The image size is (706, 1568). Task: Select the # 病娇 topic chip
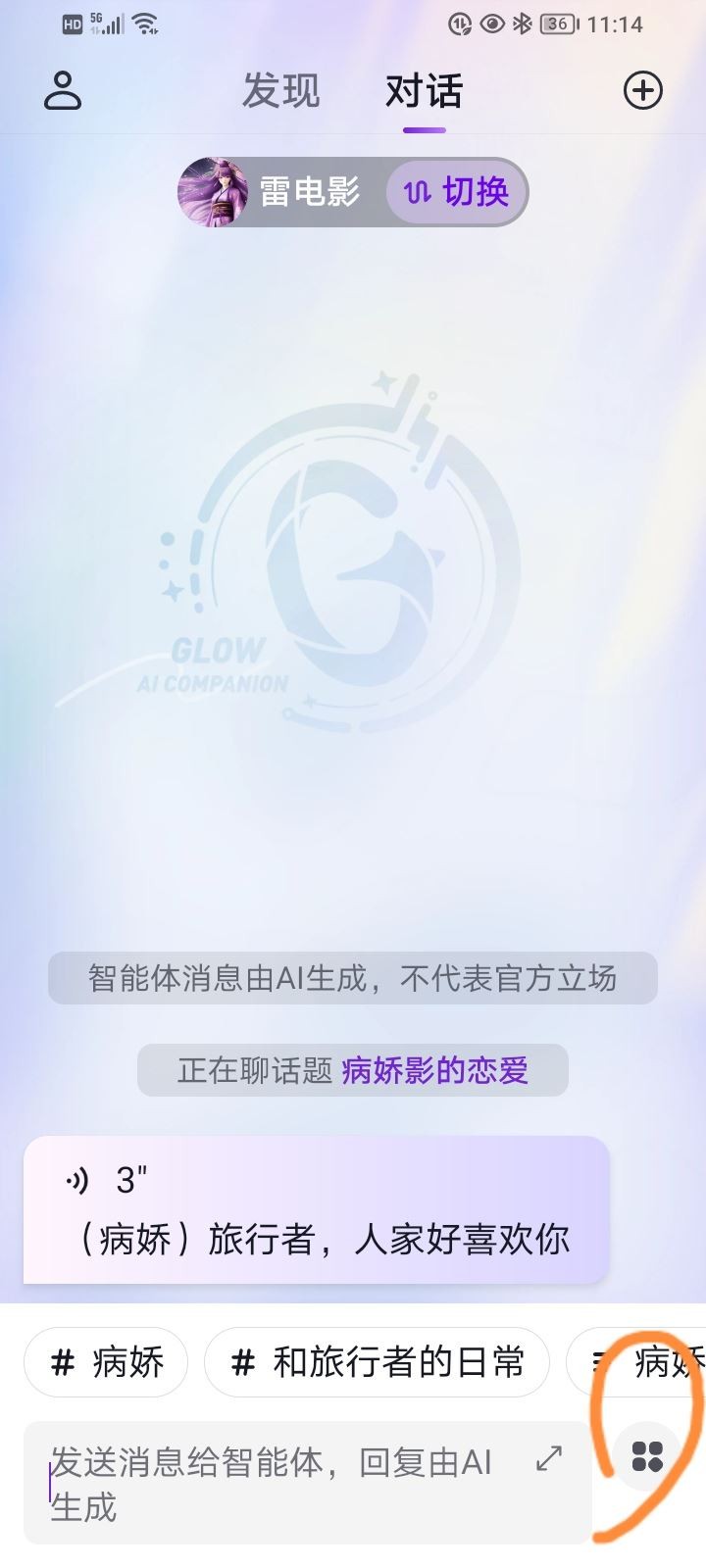pos(106,1362)
